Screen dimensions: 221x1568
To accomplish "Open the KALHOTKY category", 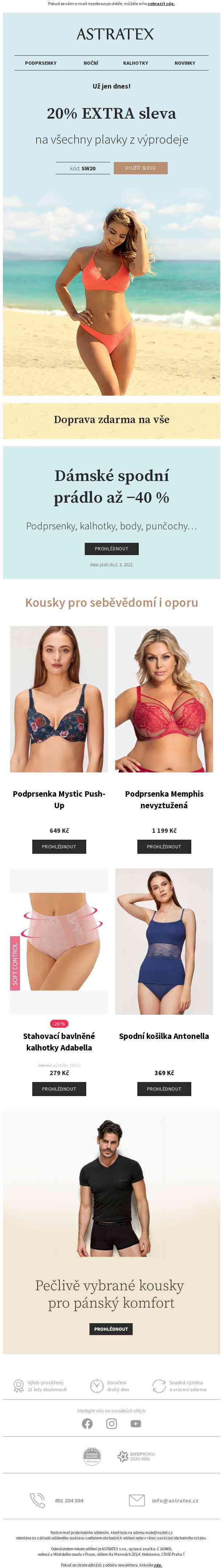I will click(x=135, y=63).
